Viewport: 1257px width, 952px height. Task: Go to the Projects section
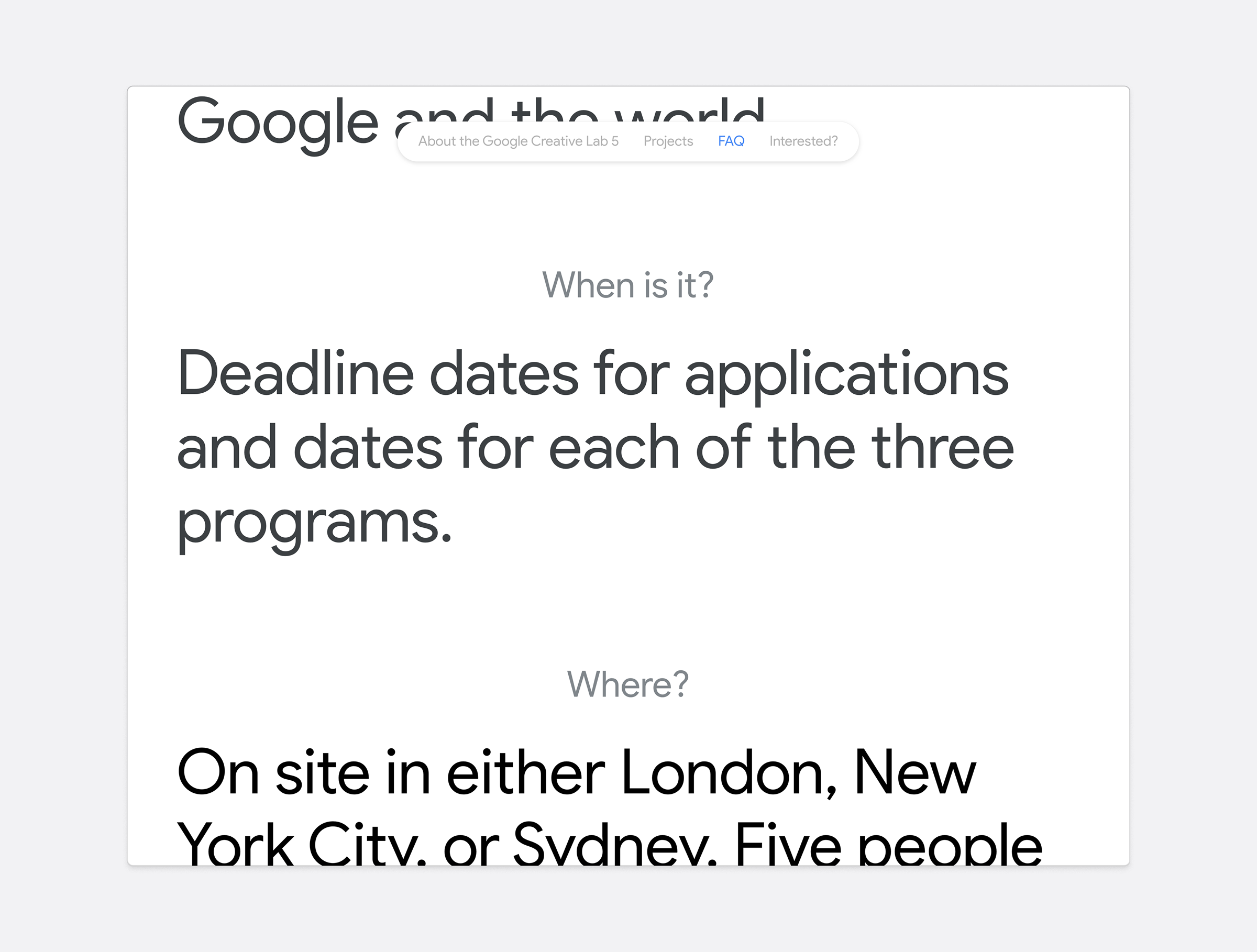(x=668, y=141)
